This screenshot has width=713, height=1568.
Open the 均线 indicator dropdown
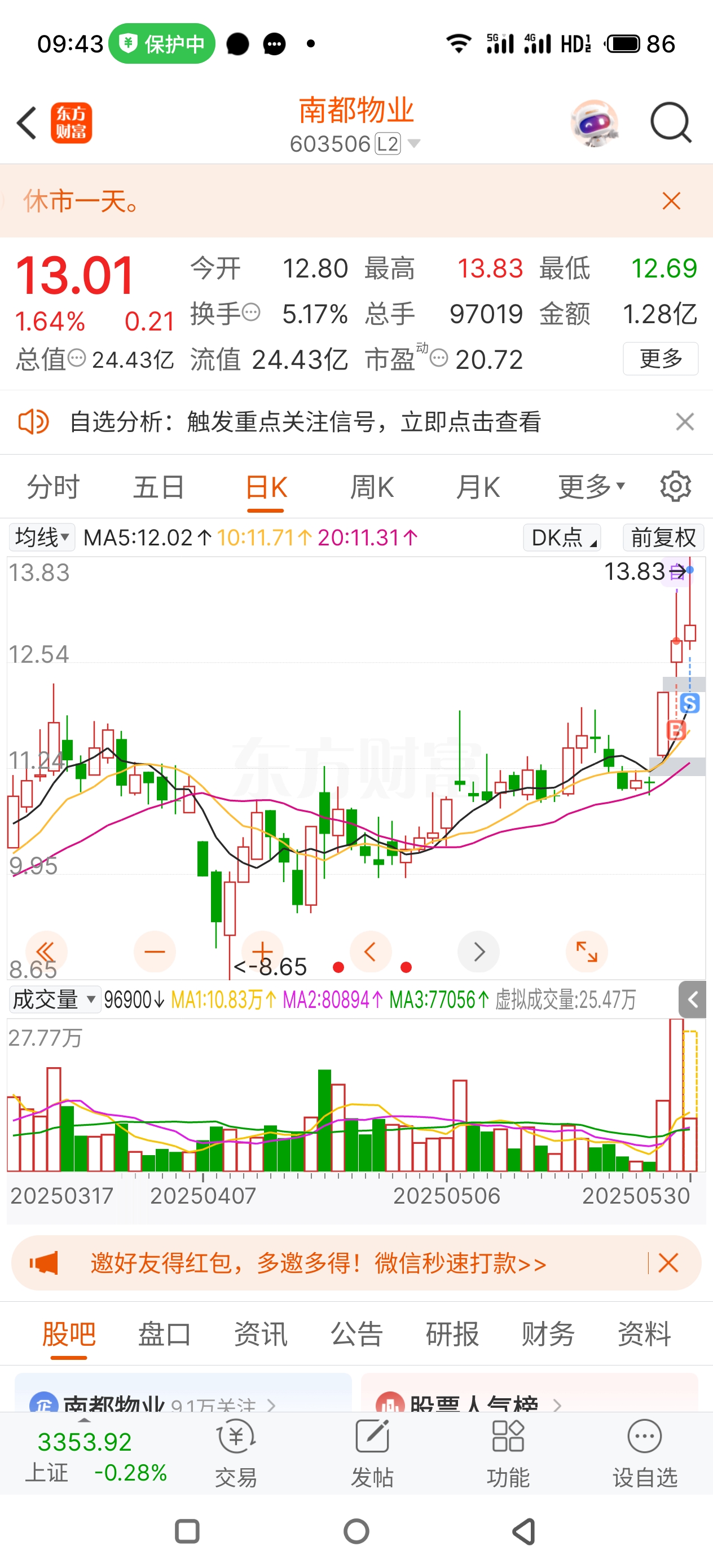pyautogui.click(x=41, y=538)
